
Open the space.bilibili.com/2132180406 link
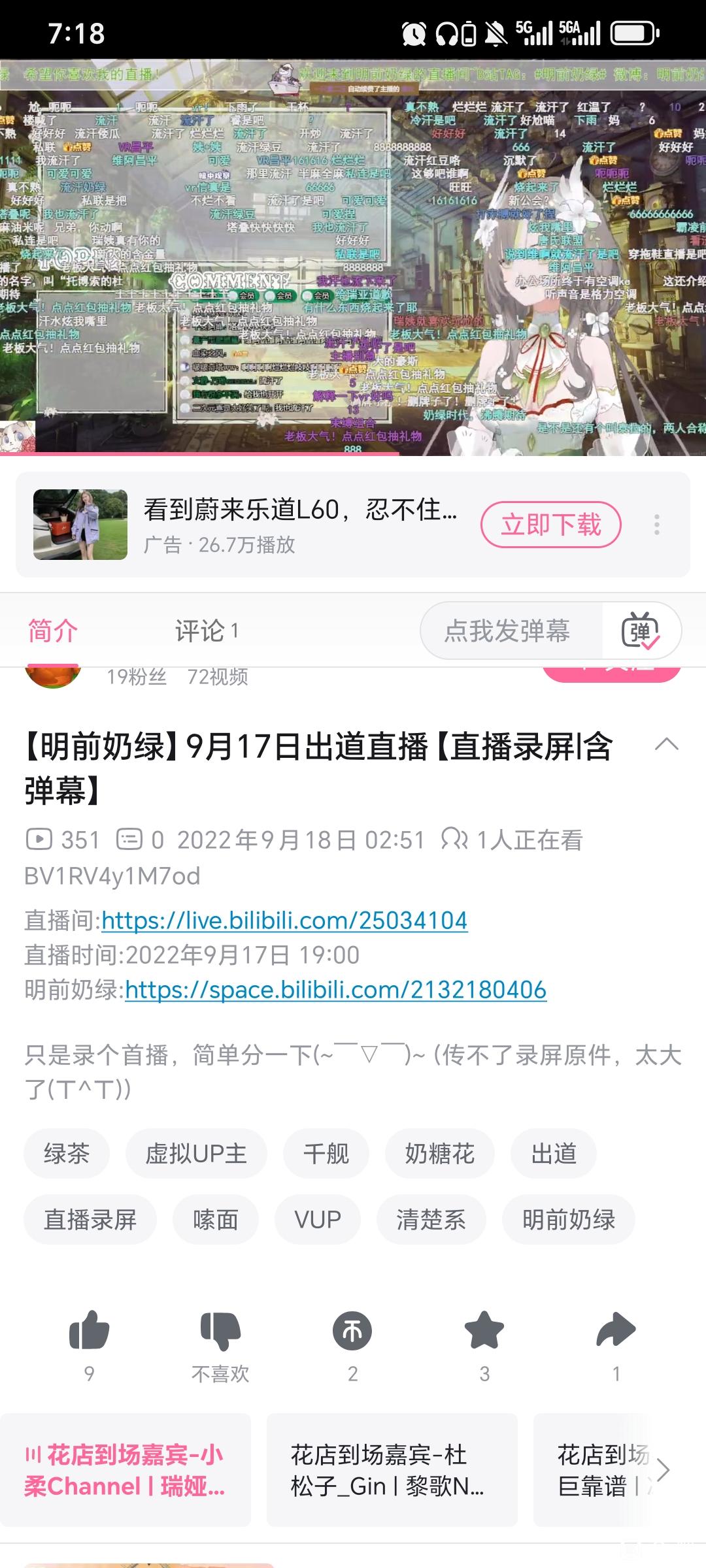tap(335, 990)
